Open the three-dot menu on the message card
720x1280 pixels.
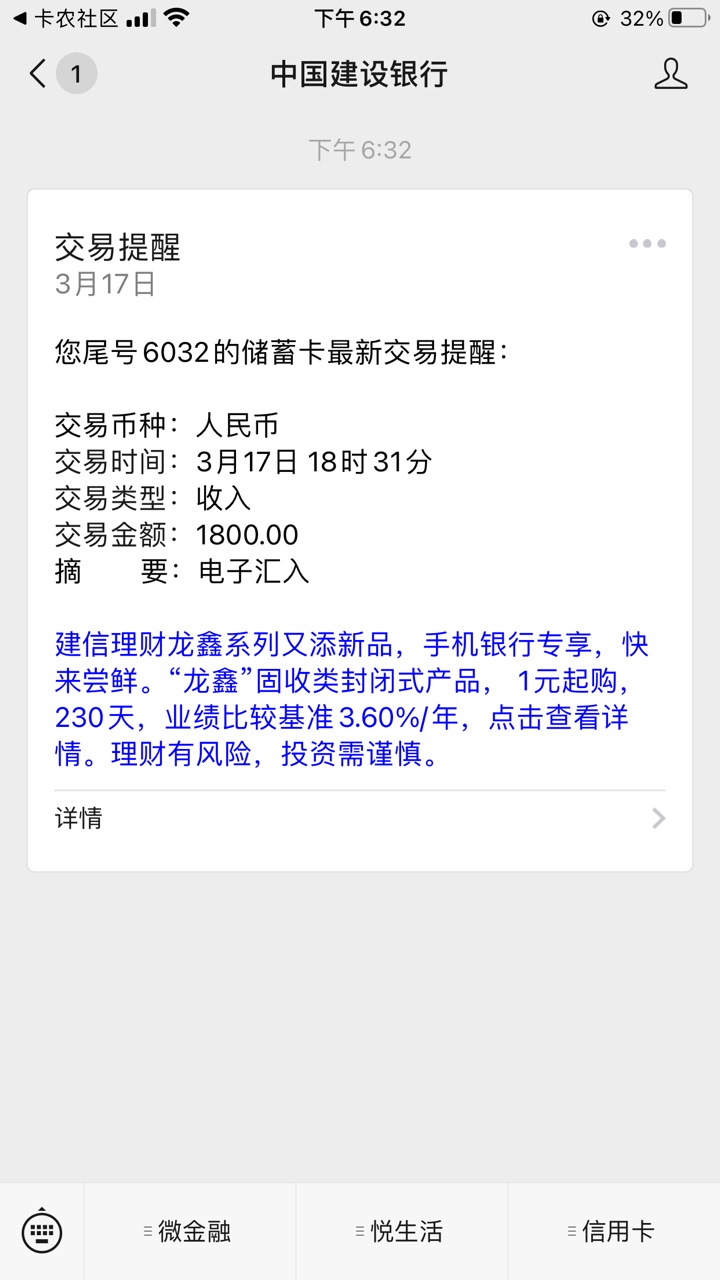pyautogui.click(x=647, y=243)
